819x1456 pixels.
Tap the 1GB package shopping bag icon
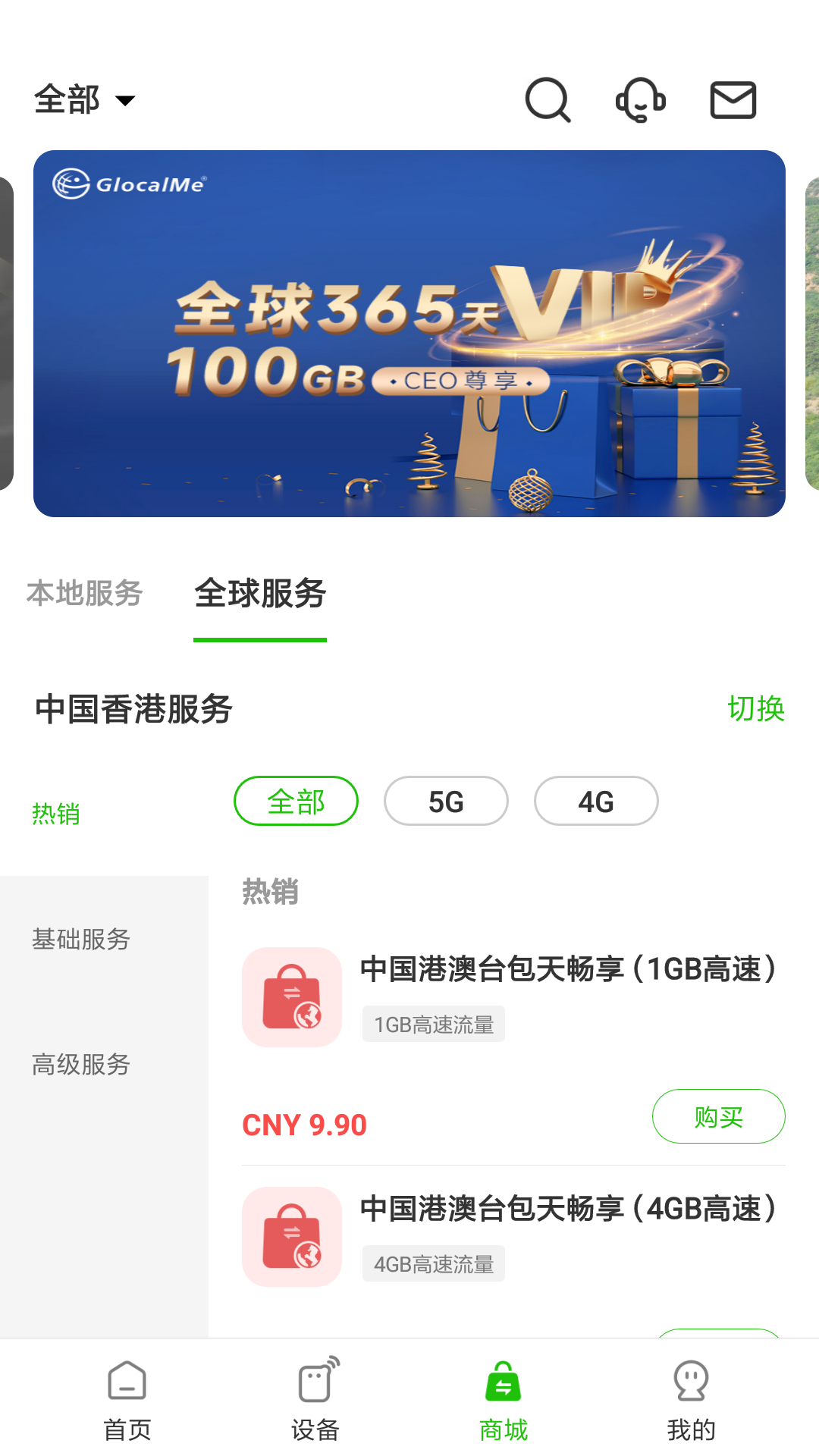click(292, 996)
